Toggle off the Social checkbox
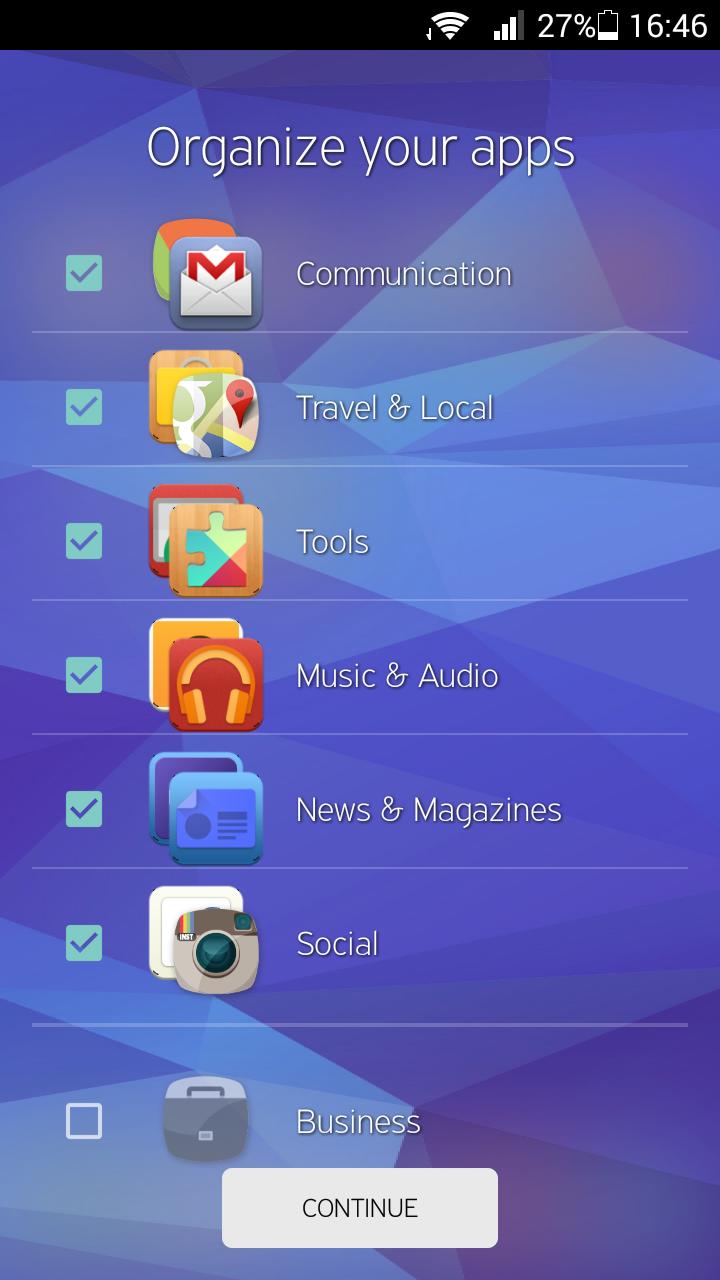Image resolution: width=720 pixels, height=1280 pixels. [x=84, y=942]
